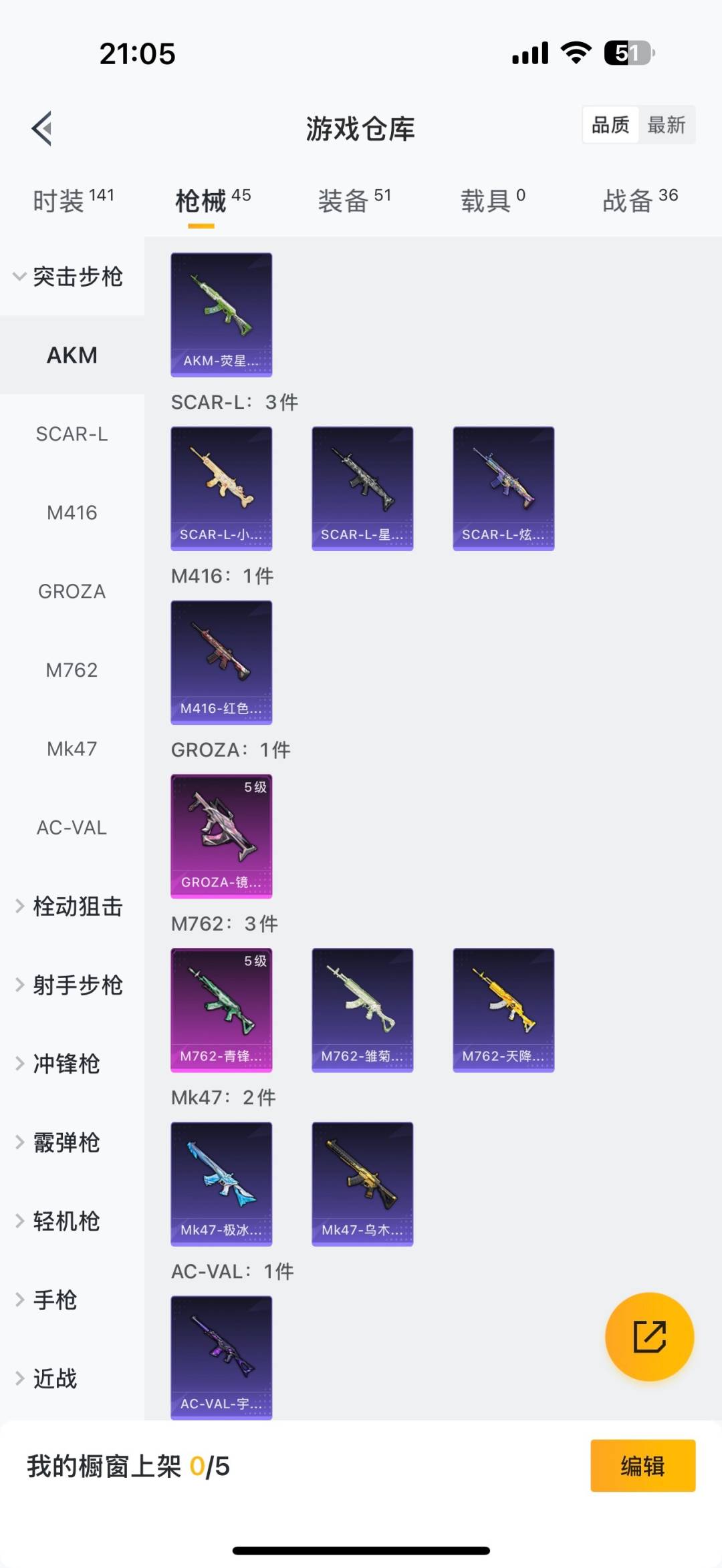Tap the 编辑 button
722x1568 pixels.
(x=642, y=1466)
